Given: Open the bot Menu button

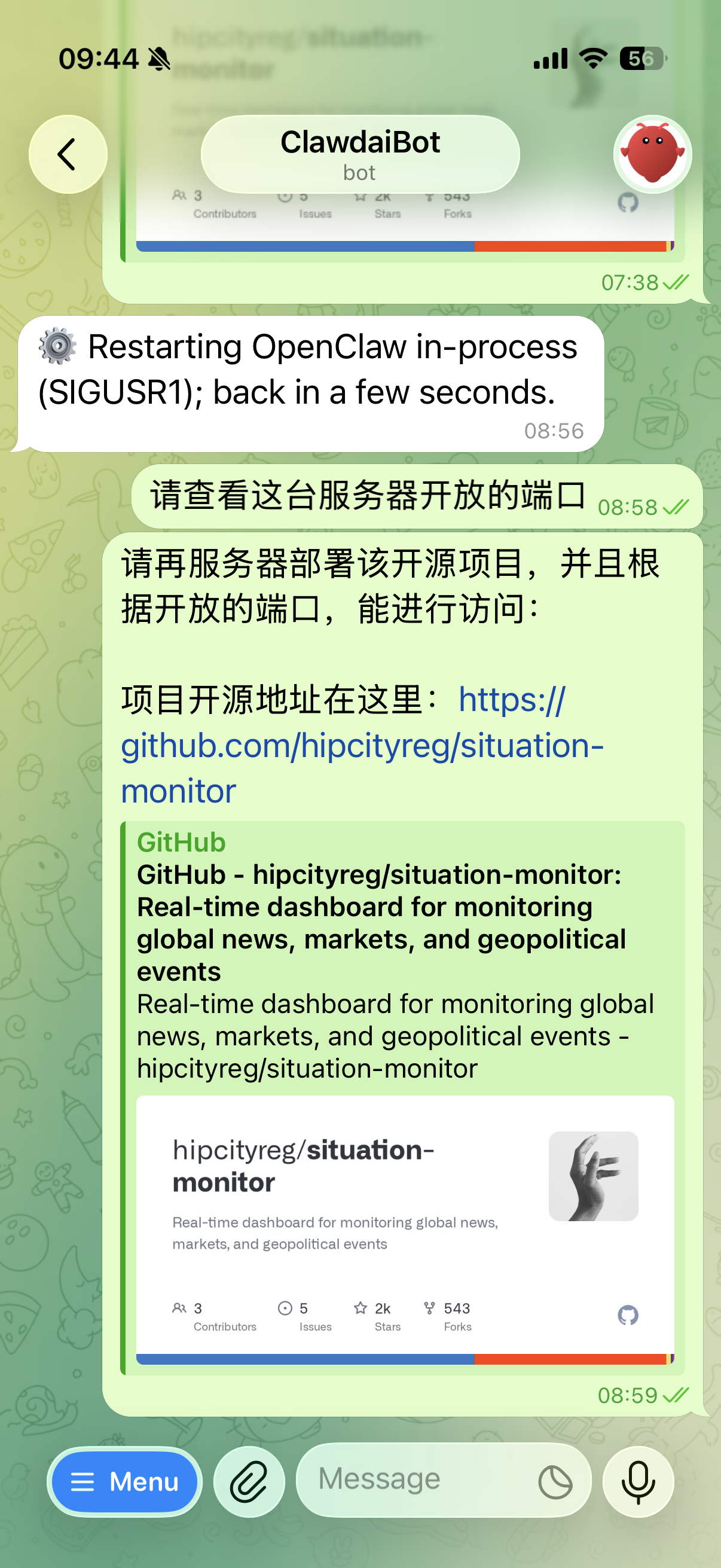Looking at the screenshot, I should point(125,1481).
